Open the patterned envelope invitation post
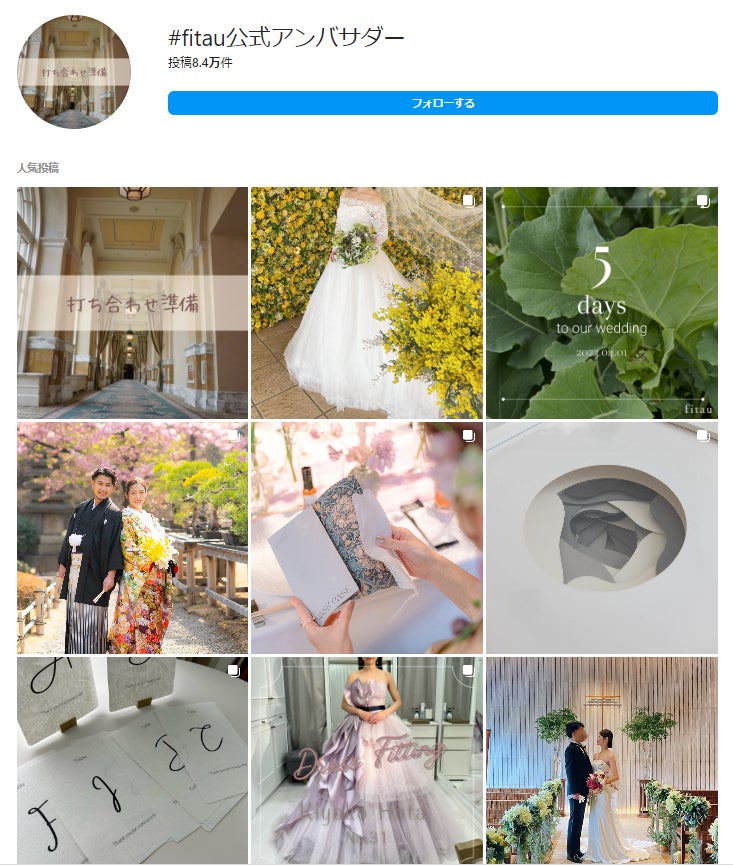 click(x=366, y=537)
